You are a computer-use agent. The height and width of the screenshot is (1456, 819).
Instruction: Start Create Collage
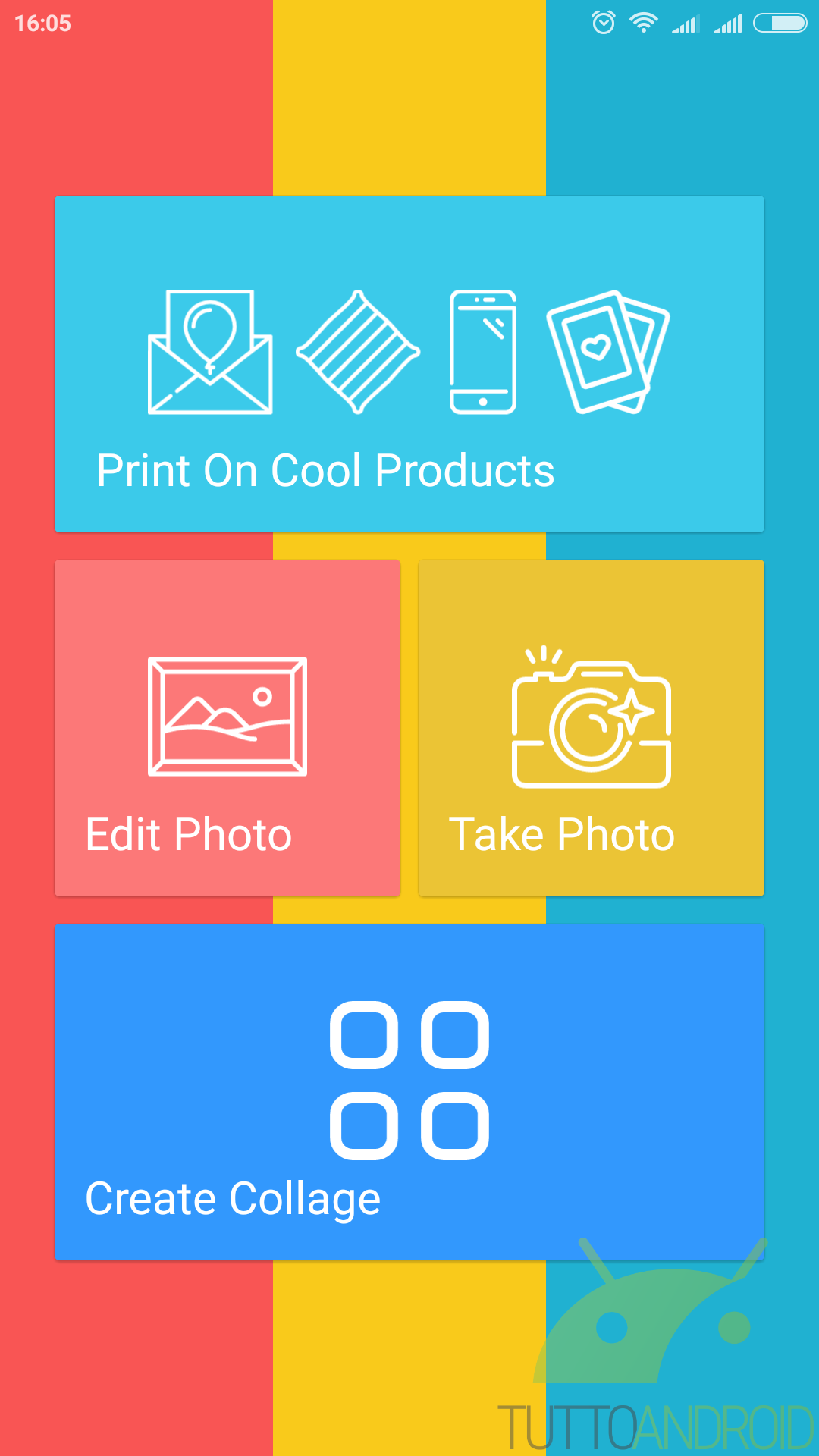point(409,1092)
